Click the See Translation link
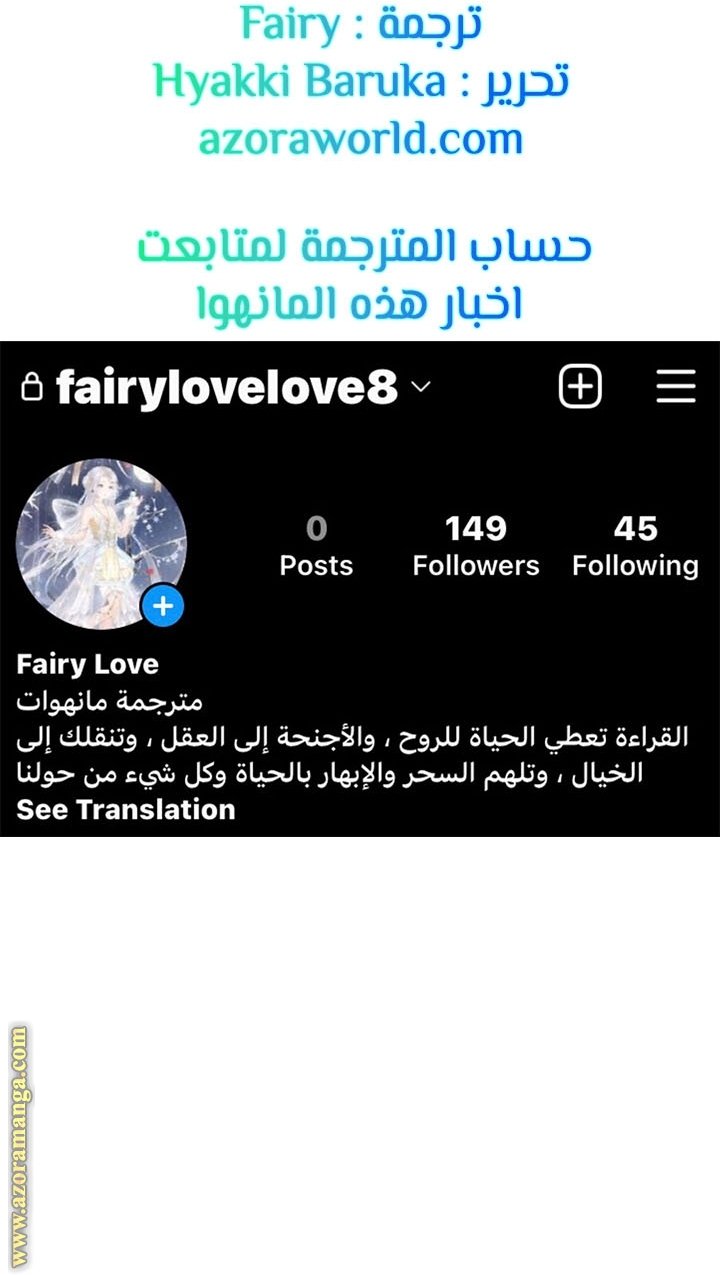Screen dimensions: 720x1275 126,810
